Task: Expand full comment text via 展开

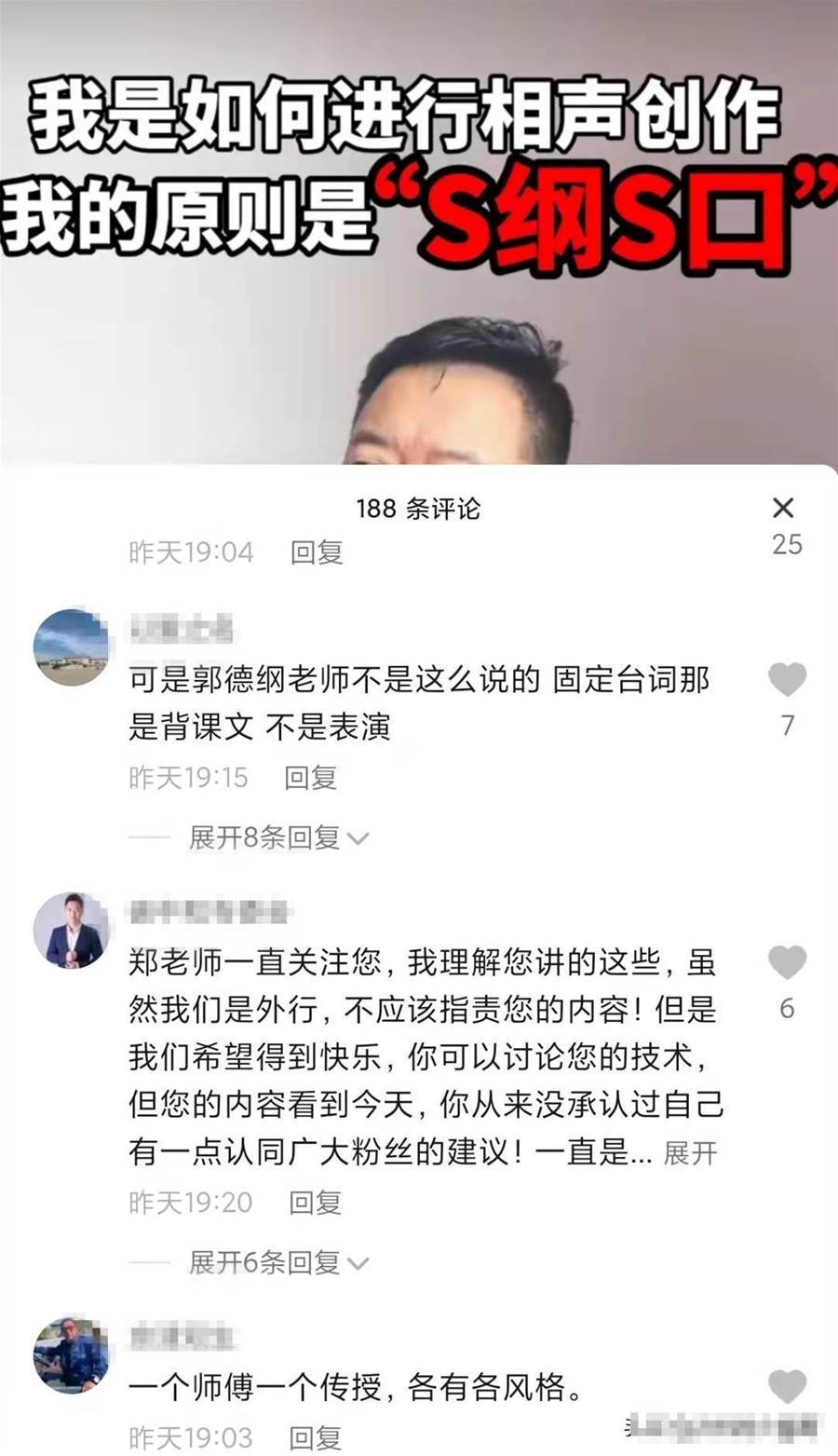Action: point(690,1153)
